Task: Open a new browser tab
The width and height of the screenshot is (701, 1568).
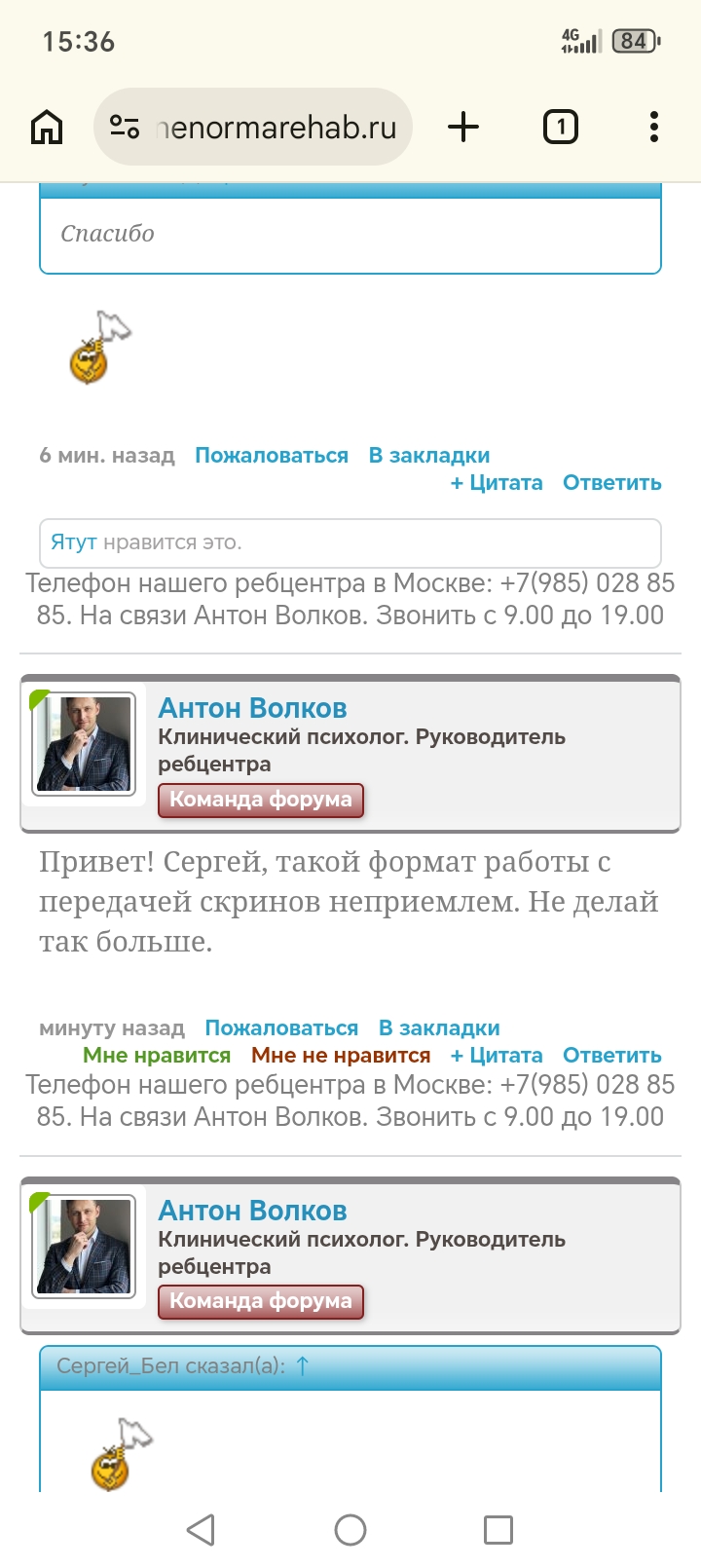Action: click(463, 127)
